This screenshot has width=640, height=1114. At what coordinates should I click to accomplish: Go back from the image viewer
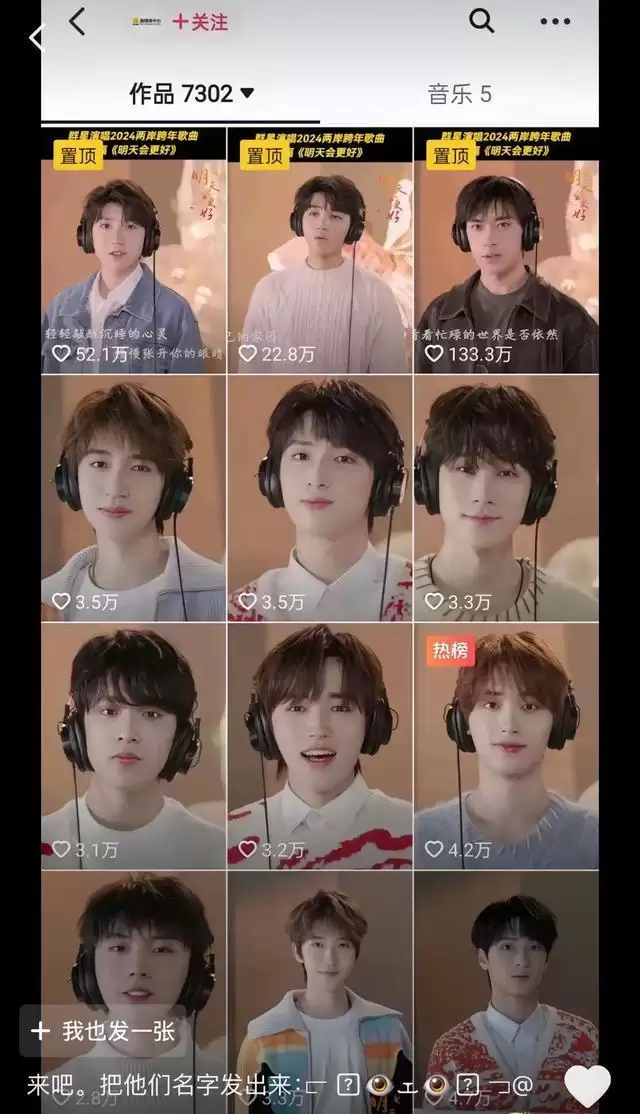click(x=37, y=39)
